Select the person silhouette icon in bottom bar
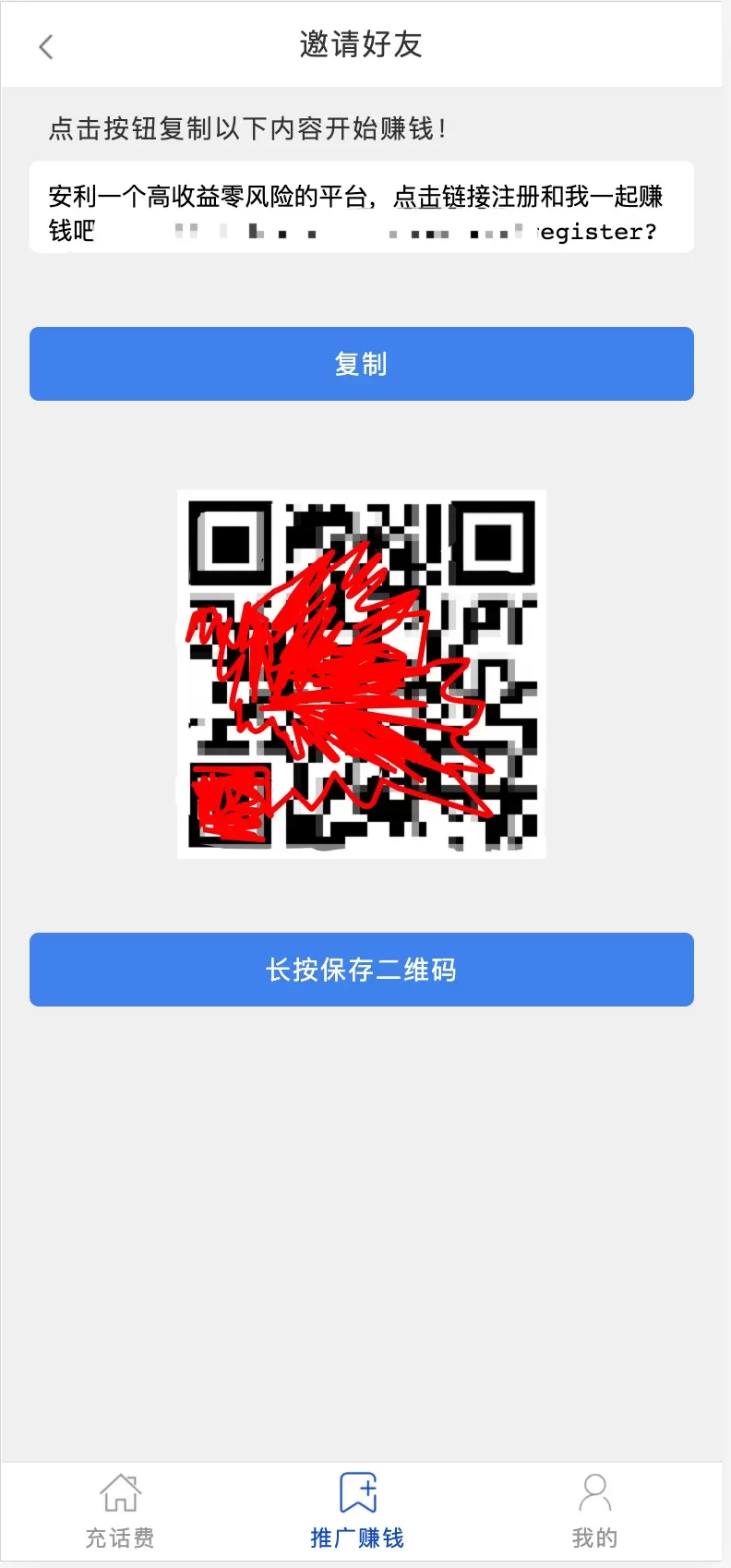 (x=595, y=1490)
